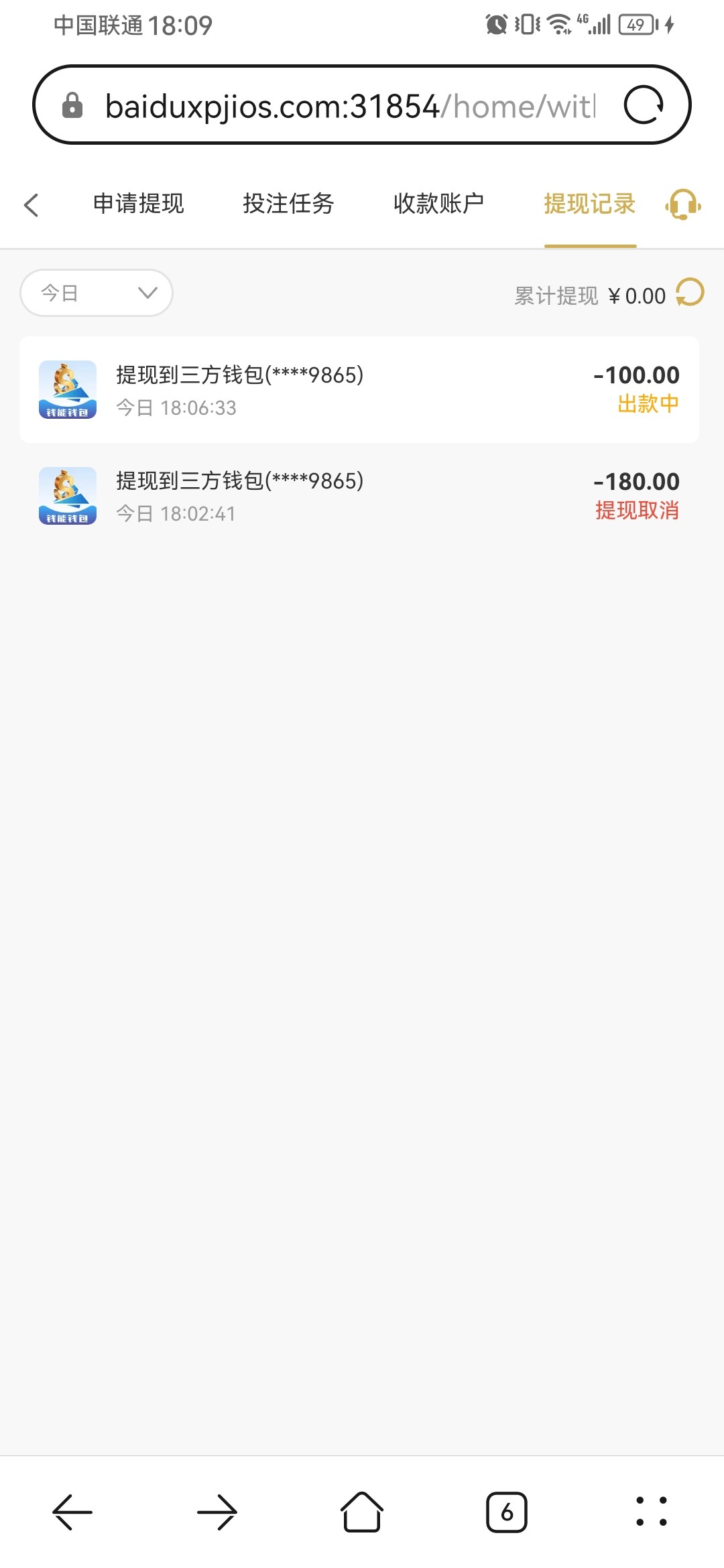The width and height of the screenshot is (724, 1568).
Task: Refresh the 累计提现 total
Action: click(x=690, y=293)
